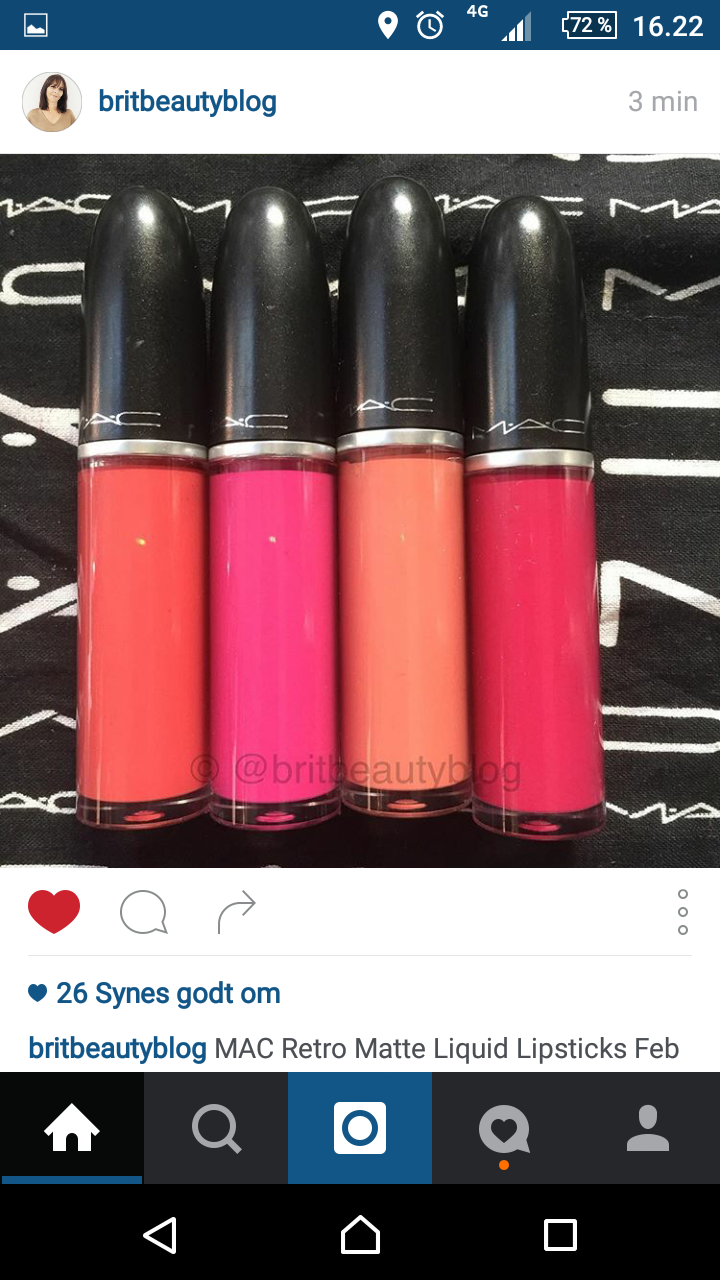Comment on the MAC lipsticks post
This screenshot has width=720, height=1280.
(143, 912)
